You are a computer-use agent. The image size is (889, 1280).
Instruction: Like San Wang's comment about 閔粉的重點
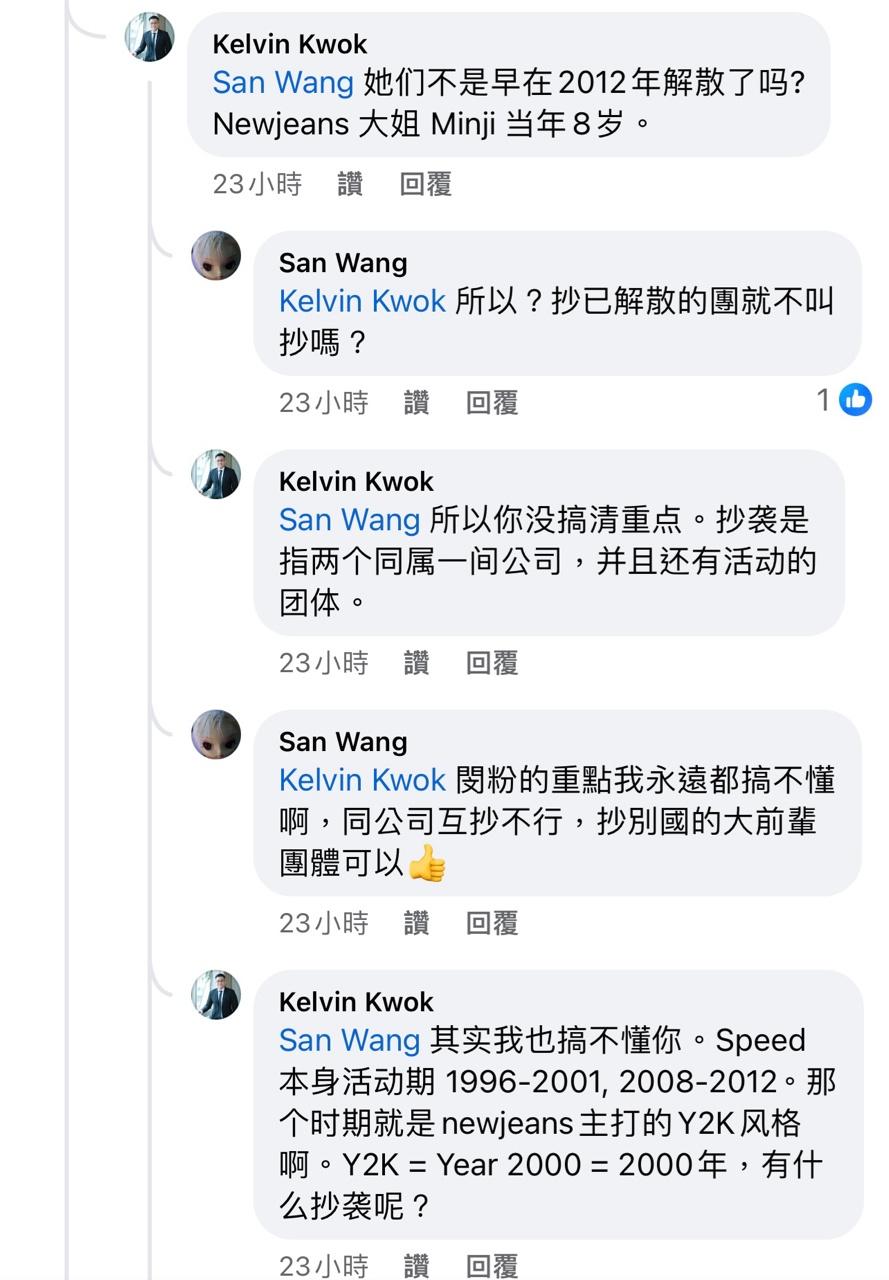(x=416, y=923)
